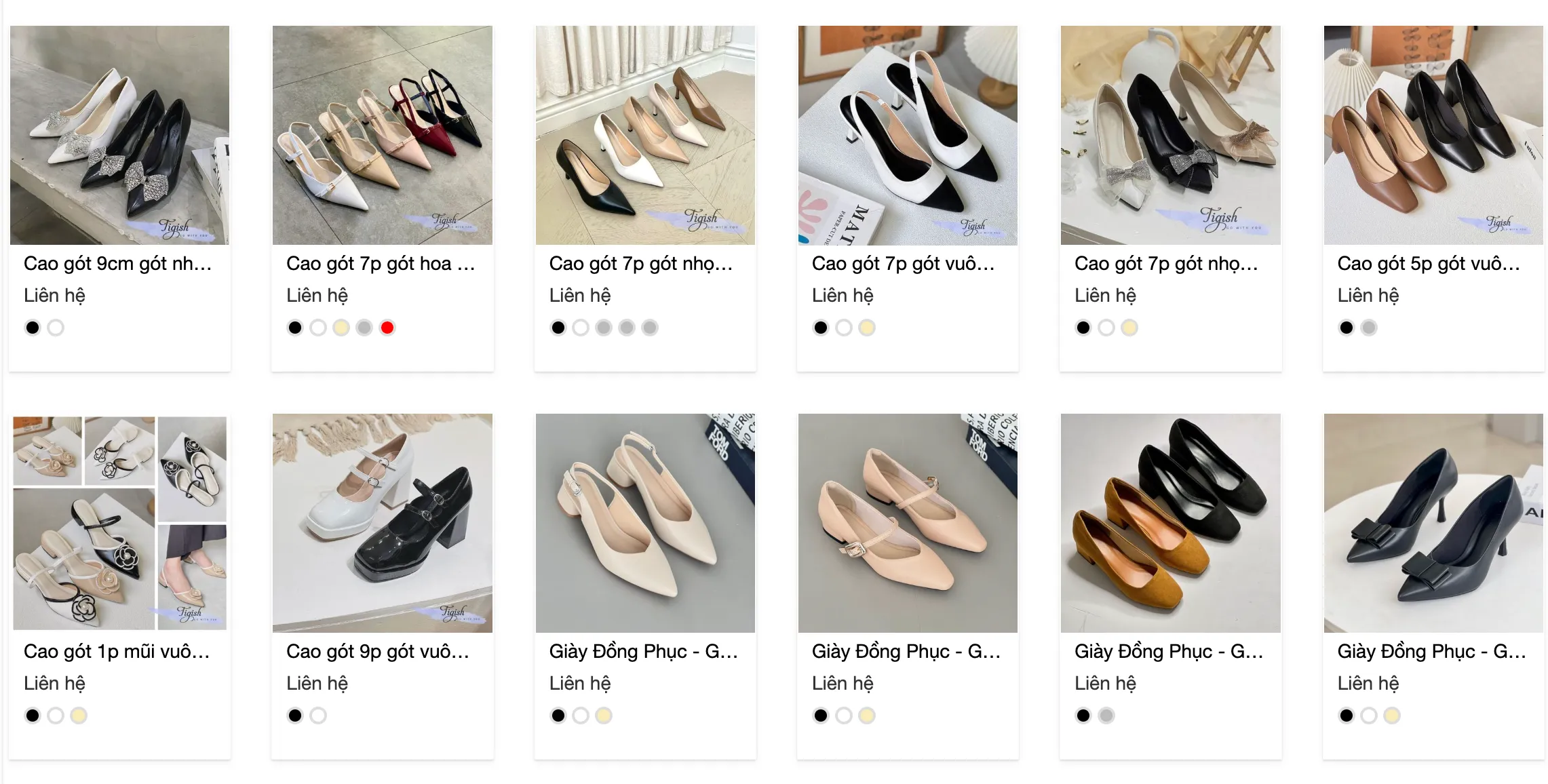View the Cao gót 1p mũi vuô… product

119,523
